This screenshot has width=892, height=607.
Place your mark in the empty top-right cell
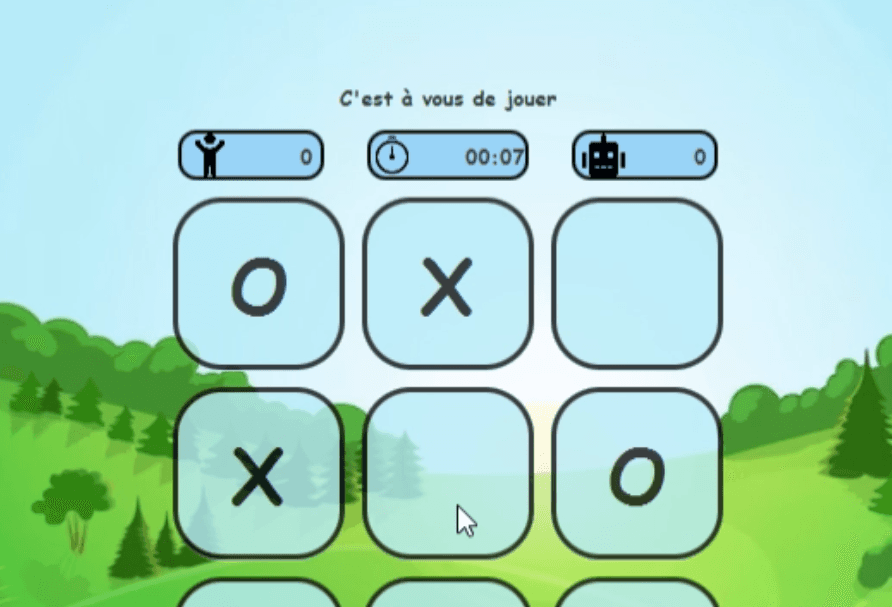[636, 283]
